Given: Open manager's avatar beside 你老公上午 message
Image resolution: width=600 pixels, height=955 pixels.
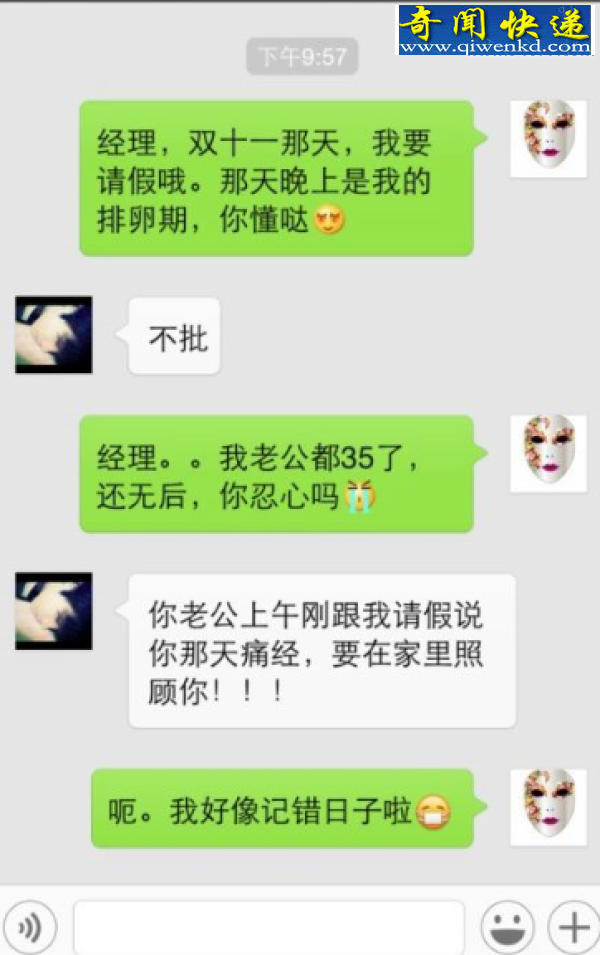Looking at the screenshot, I should point(54,612).
